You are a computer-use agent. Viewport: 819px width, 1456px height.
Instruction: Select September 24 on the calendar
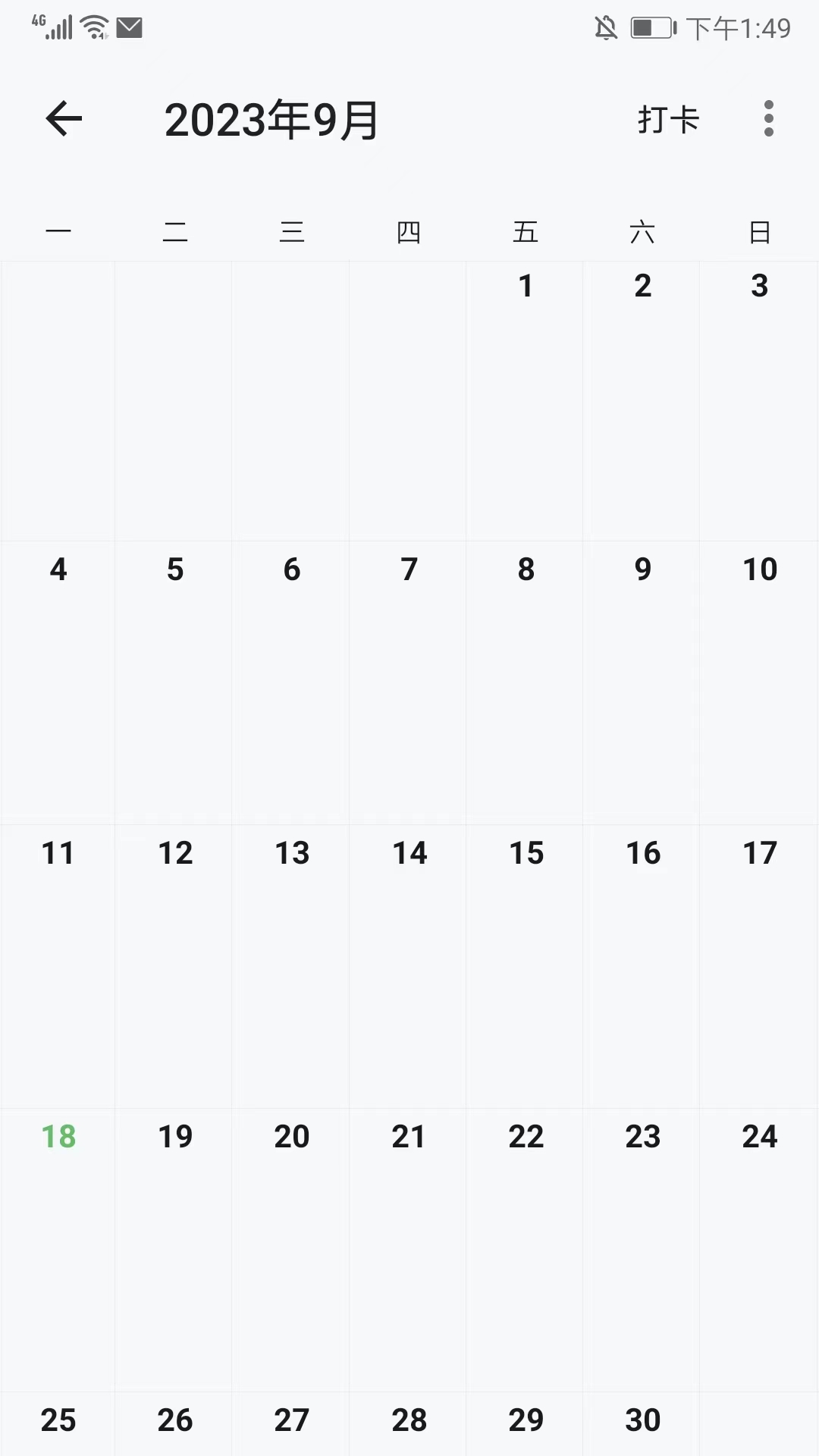[760, 1136]
